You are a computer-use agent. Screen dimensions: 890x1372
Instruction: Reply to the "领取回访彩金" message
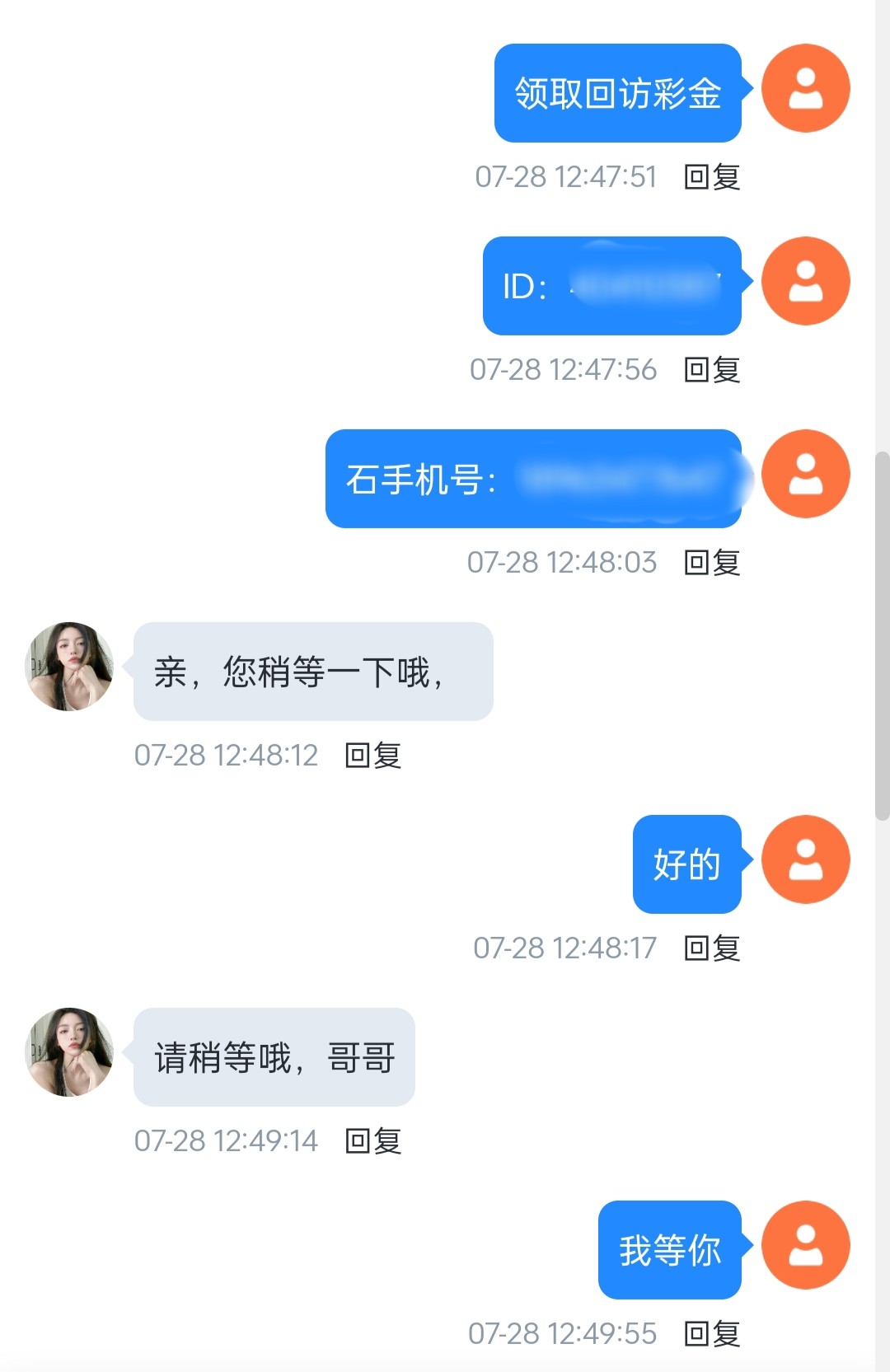(x=712, y=176)
